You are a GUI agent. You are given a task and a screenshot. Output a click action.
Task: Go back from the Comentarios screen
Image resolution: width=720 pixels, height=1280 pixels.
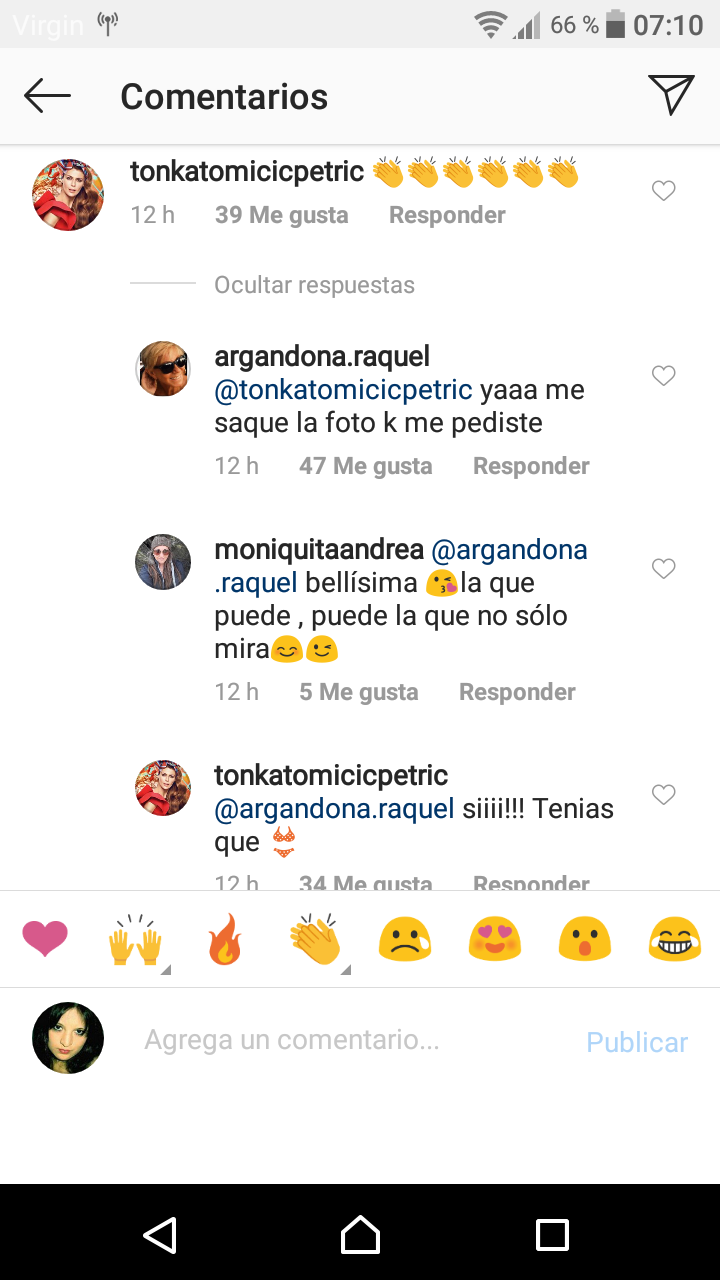click(x=47, y=96)
